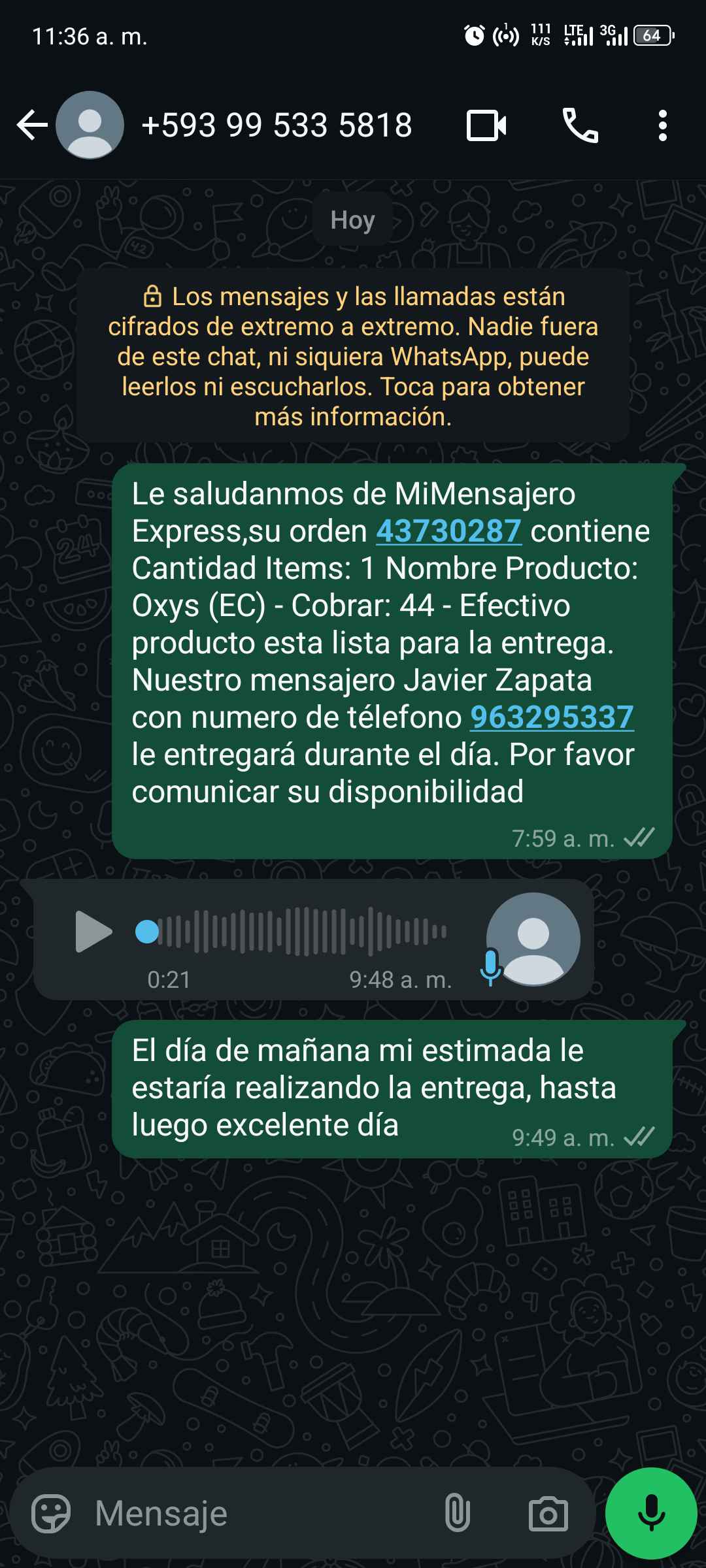Start a video call

click(x=486, y=125)
